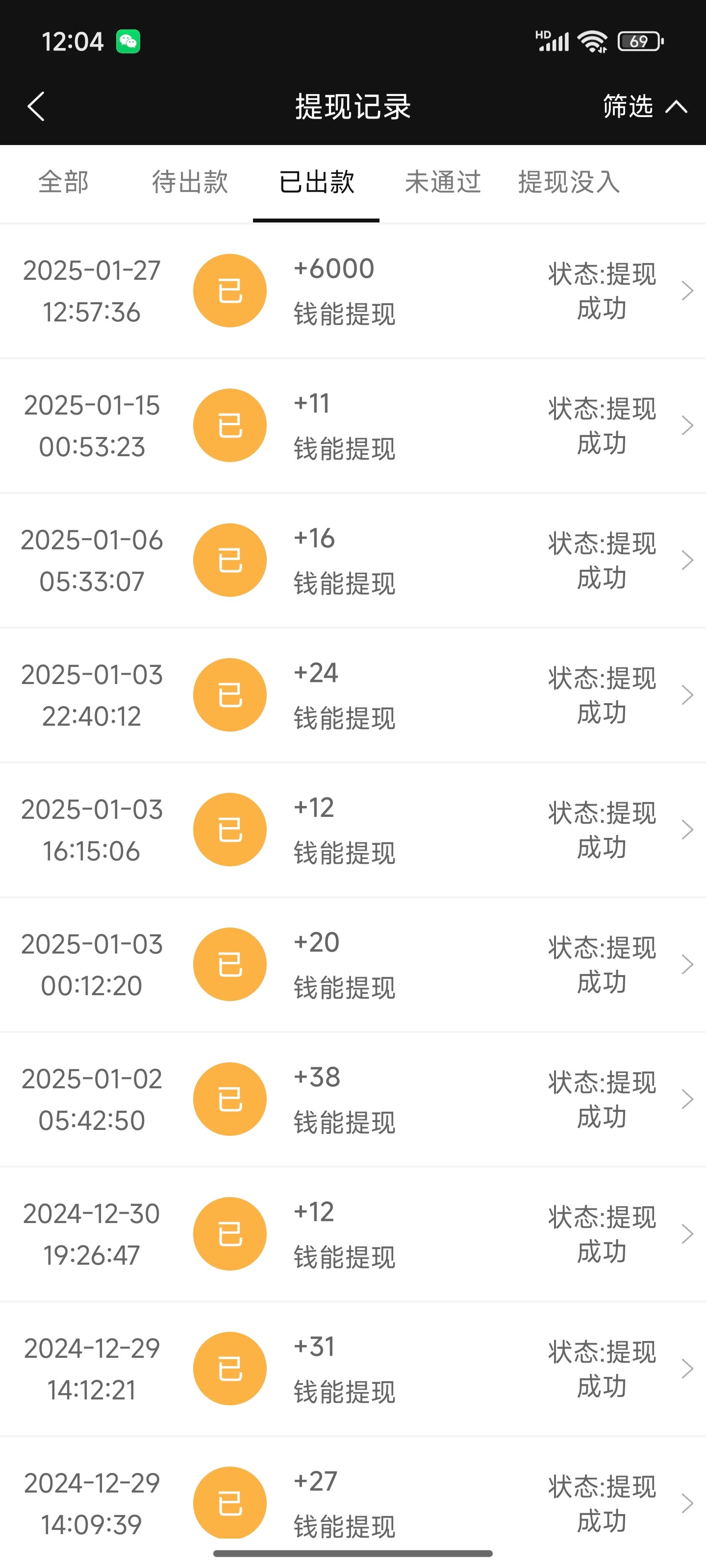Switch to the 全部 tab
This screenshot has width=706, height=1568.
(x=63, y=182)
